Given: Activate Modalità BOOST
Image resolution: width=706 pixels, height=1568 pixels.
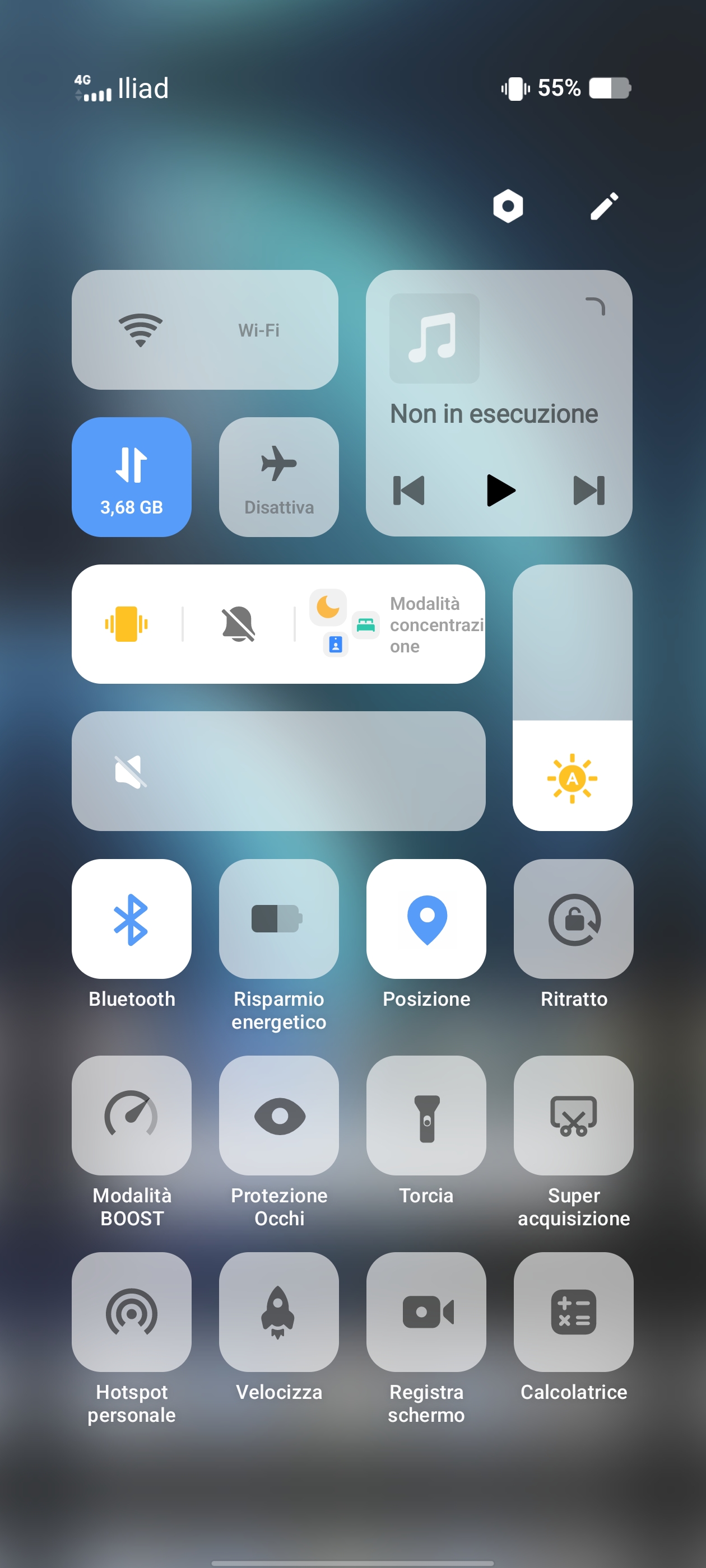Looking at the screenshot, I should click(132, 1115).
